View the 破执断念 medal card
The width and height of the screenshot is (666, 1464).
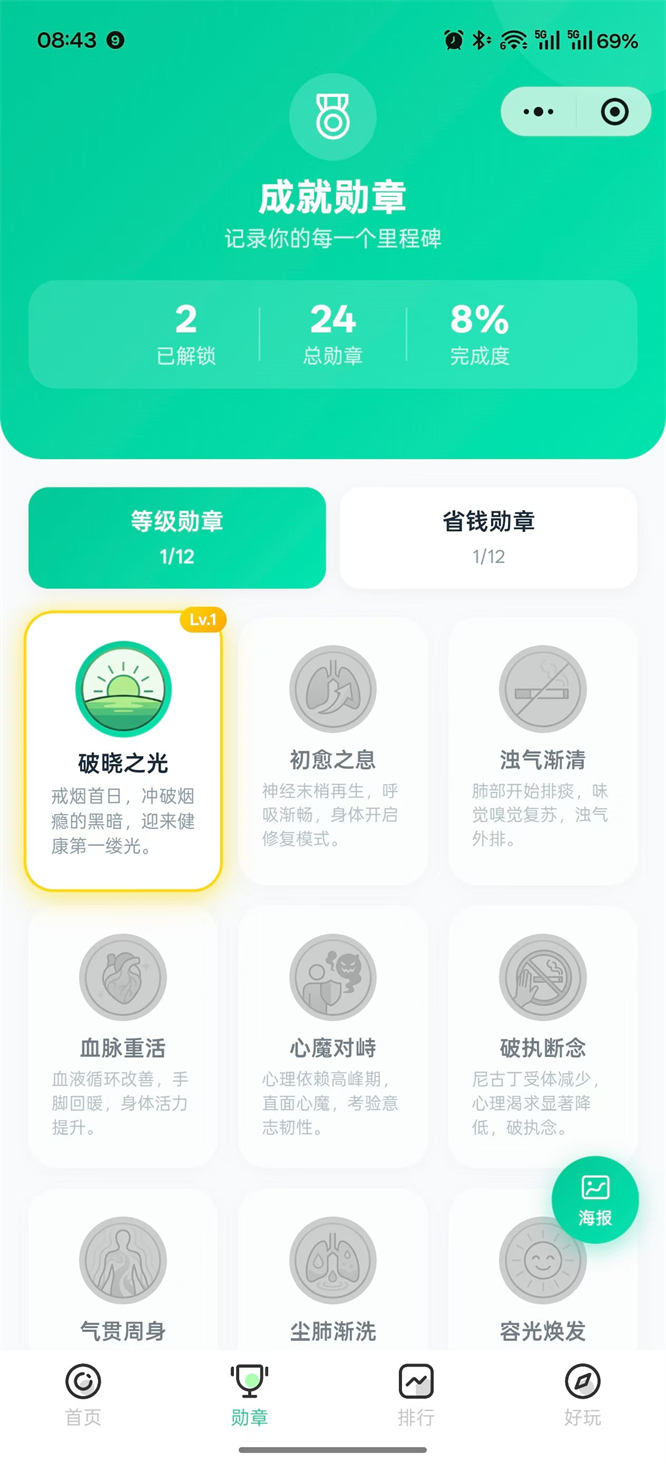tap(543, 1036)
